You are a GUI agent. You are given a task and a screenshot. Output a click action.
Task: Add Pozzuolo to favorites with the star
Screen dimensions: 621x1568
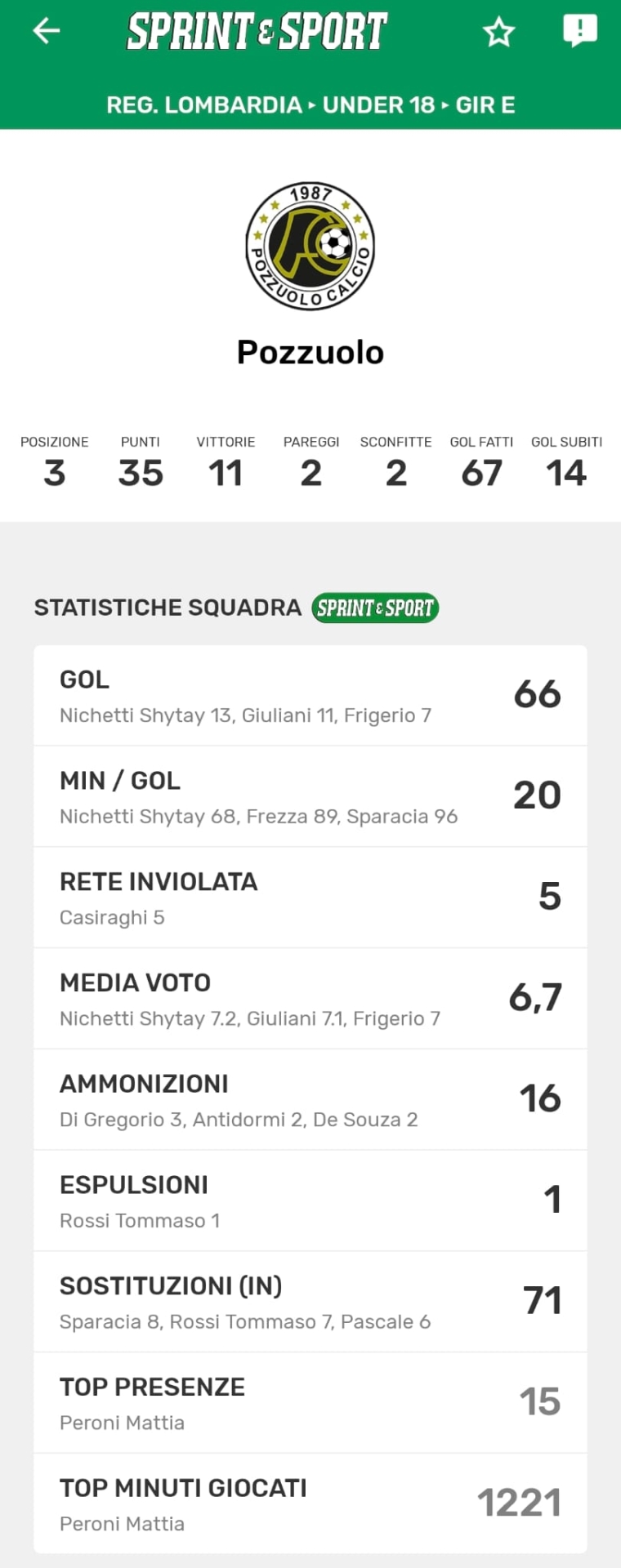pyautogui.click(x=498, y=32)
